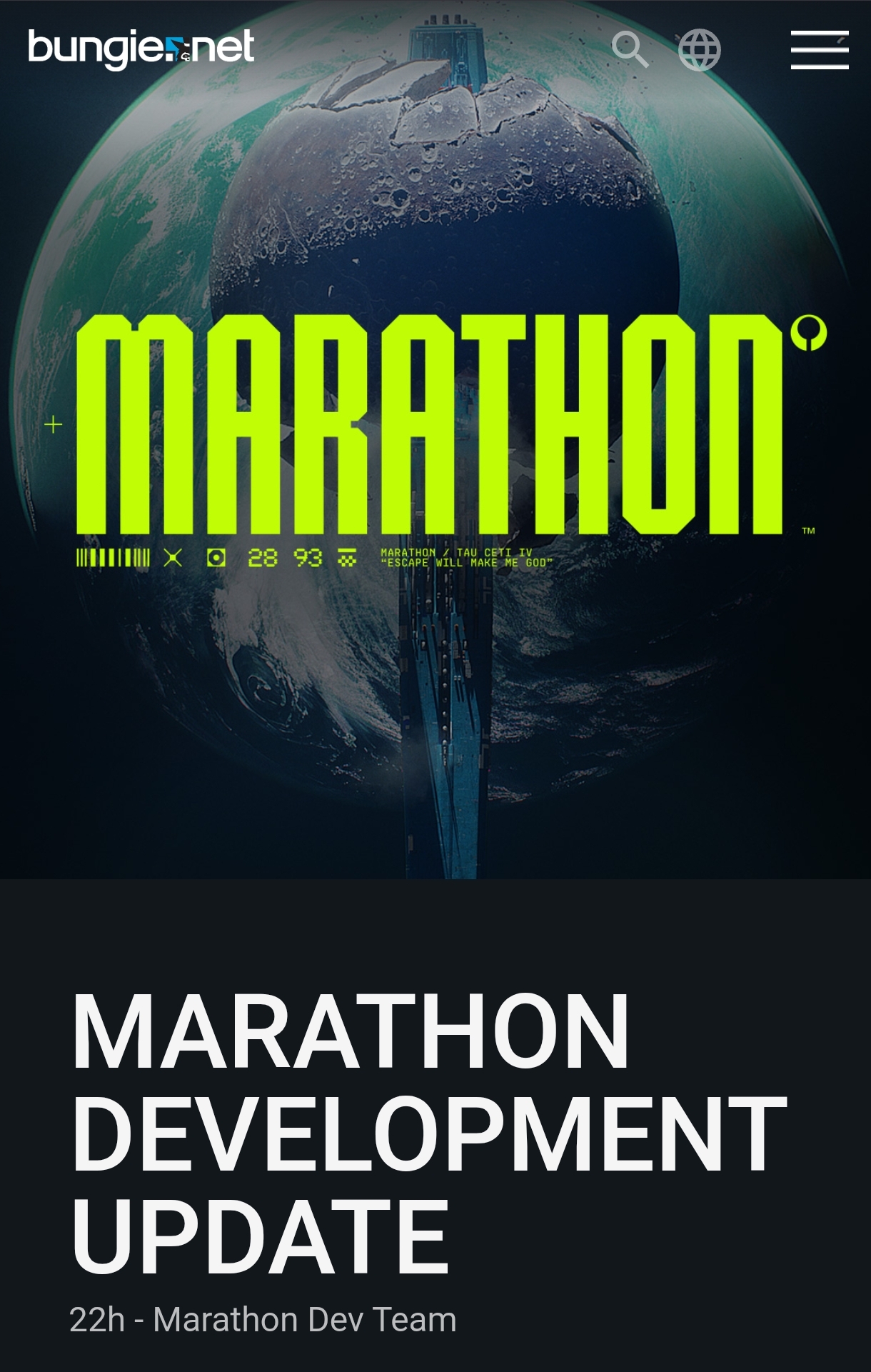Open the language selector globe
The image size is (871, 1372).
[x=699, y=49]
